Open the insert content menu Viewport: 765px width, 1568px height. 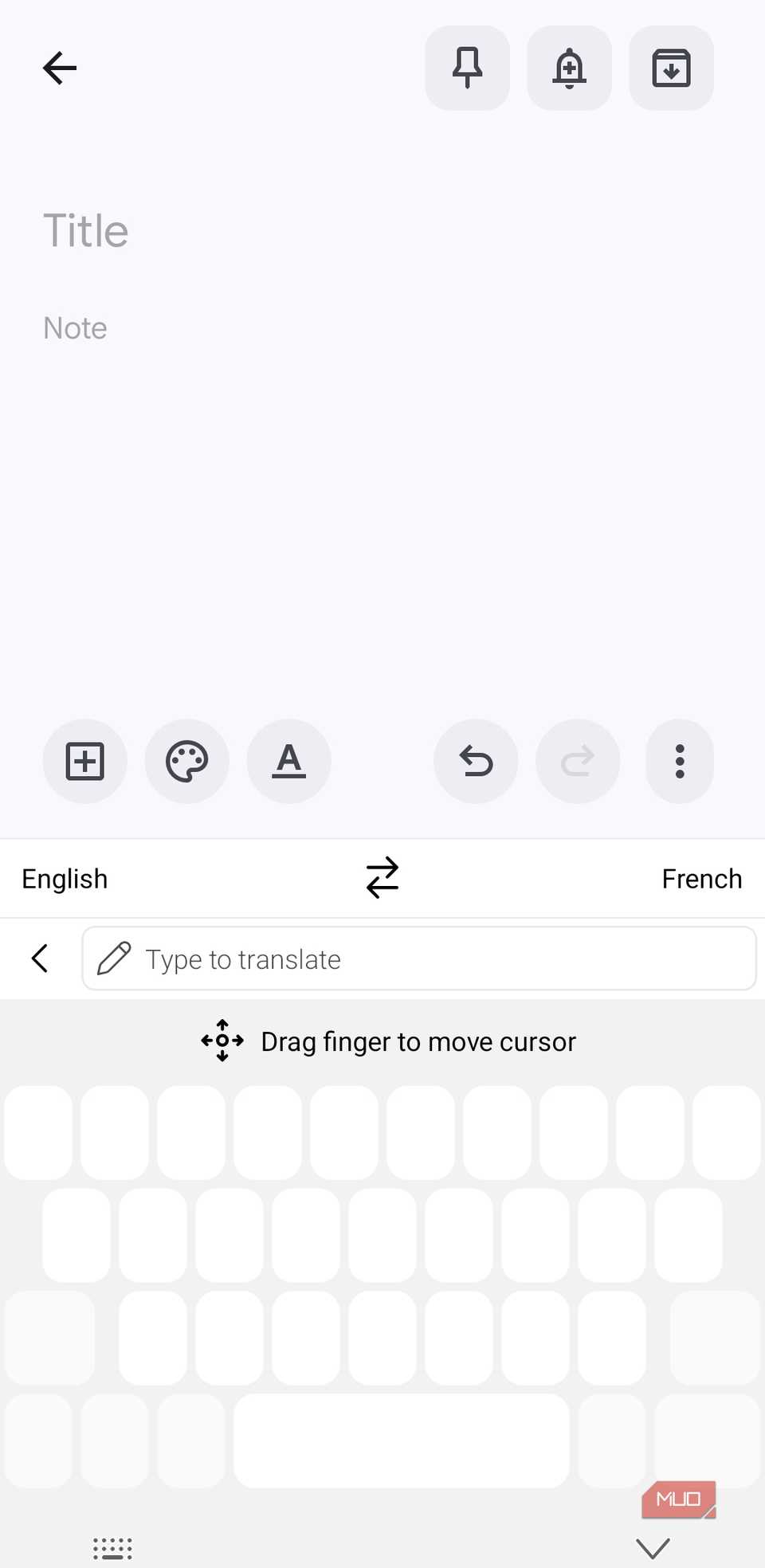tap(84, 761)
